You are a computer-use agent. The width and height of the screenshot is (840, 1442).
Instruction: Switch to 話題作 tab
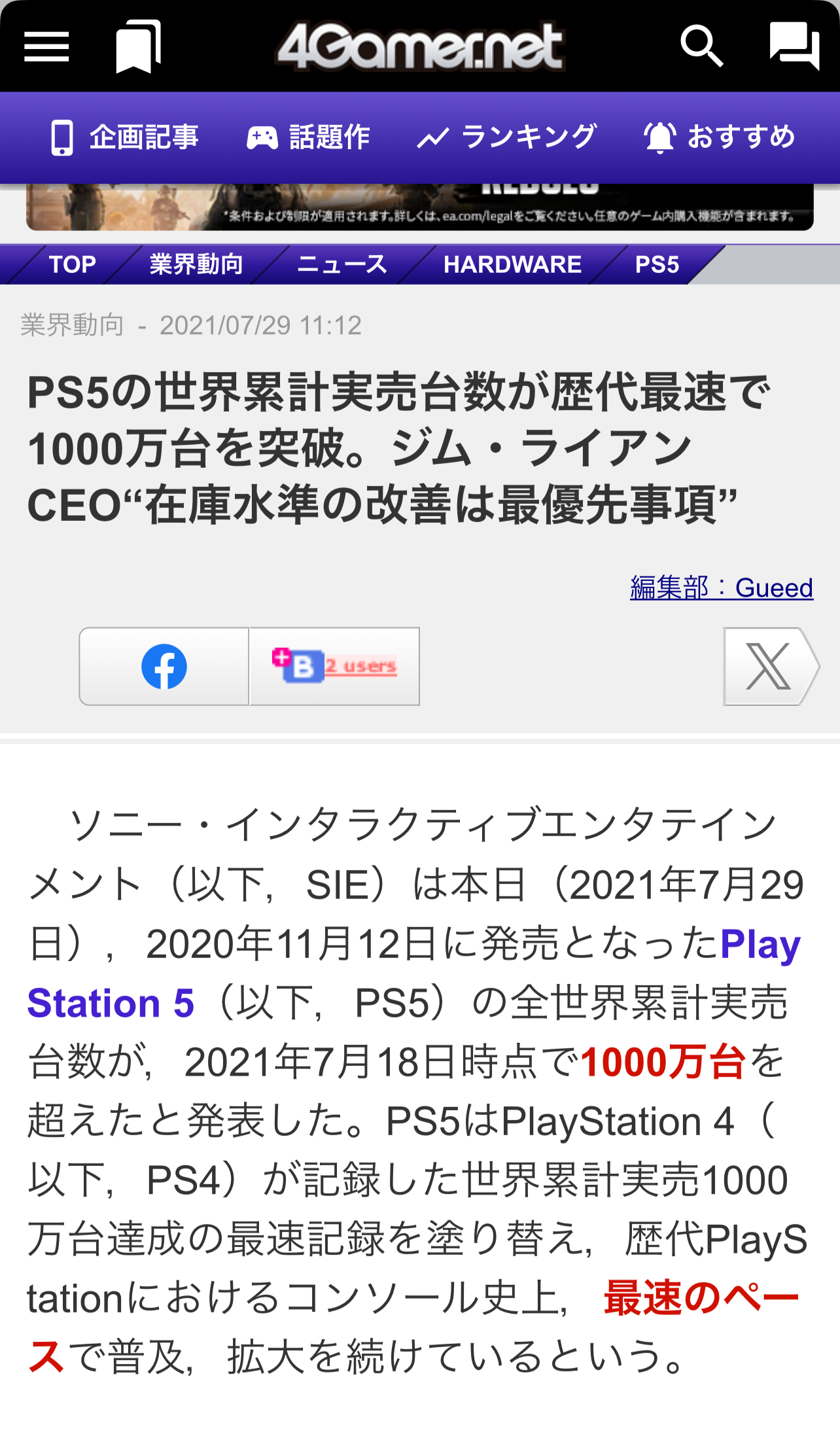pos(308,137)
